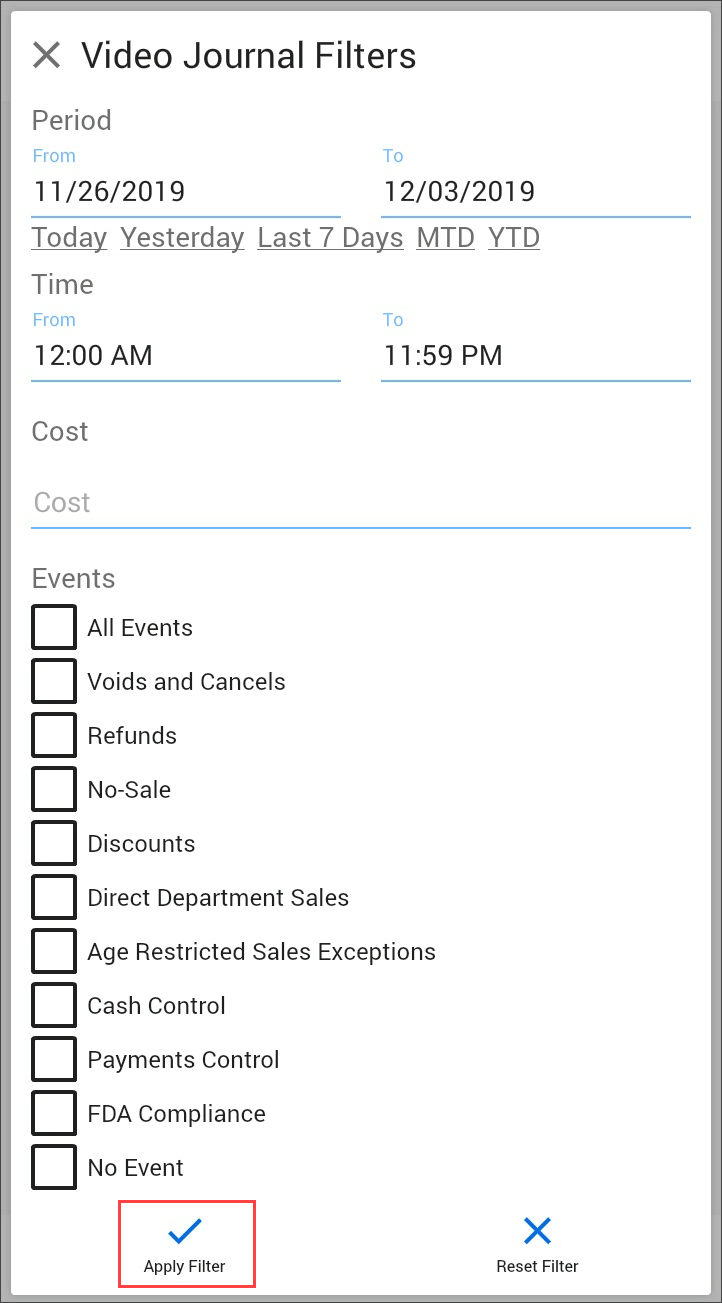
Task: Toggle the Payments Control checkbox
Action: [x=54, y=1059]
